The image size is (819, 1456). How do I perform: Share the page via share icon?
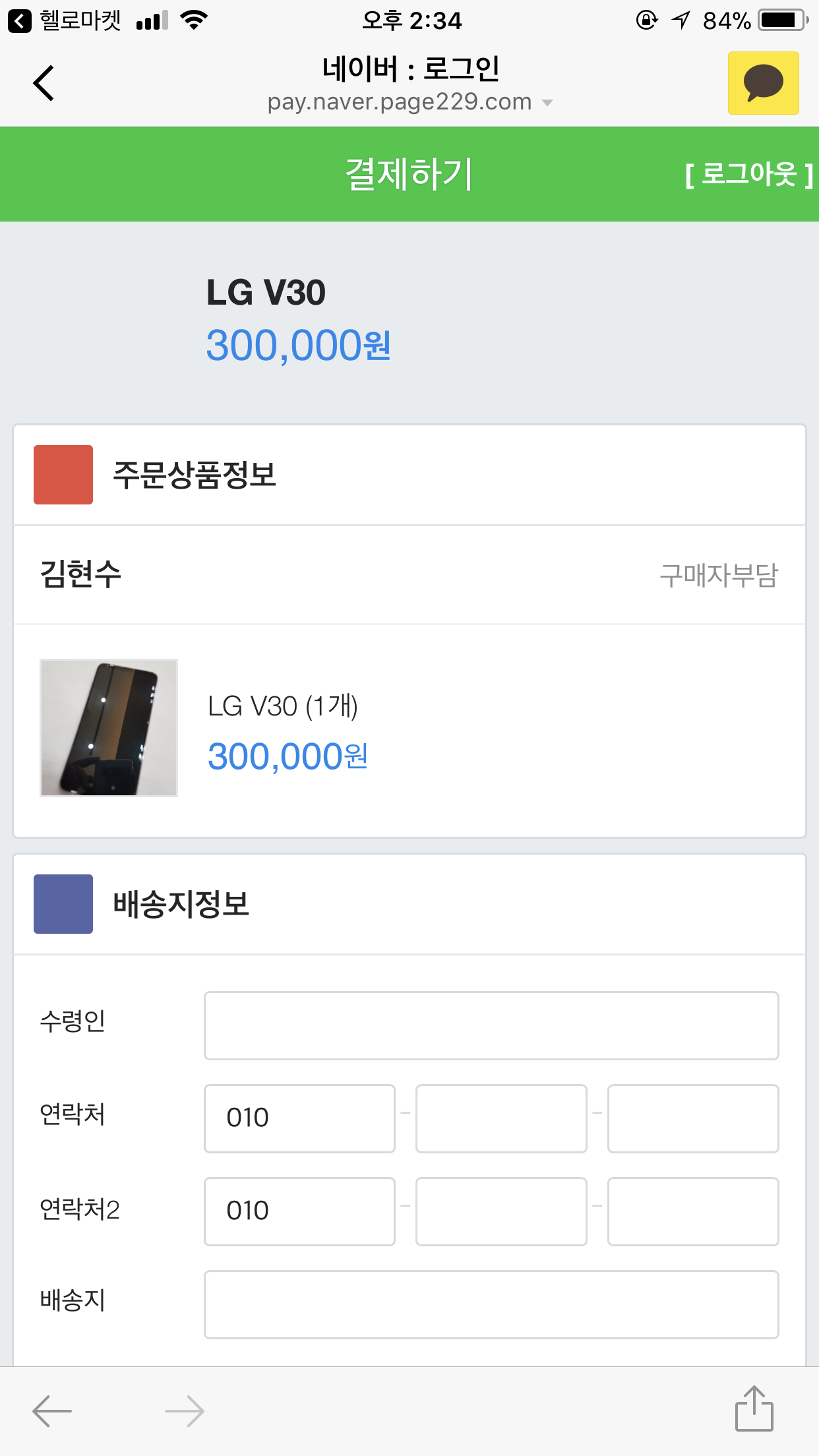tap(754, 1409)
